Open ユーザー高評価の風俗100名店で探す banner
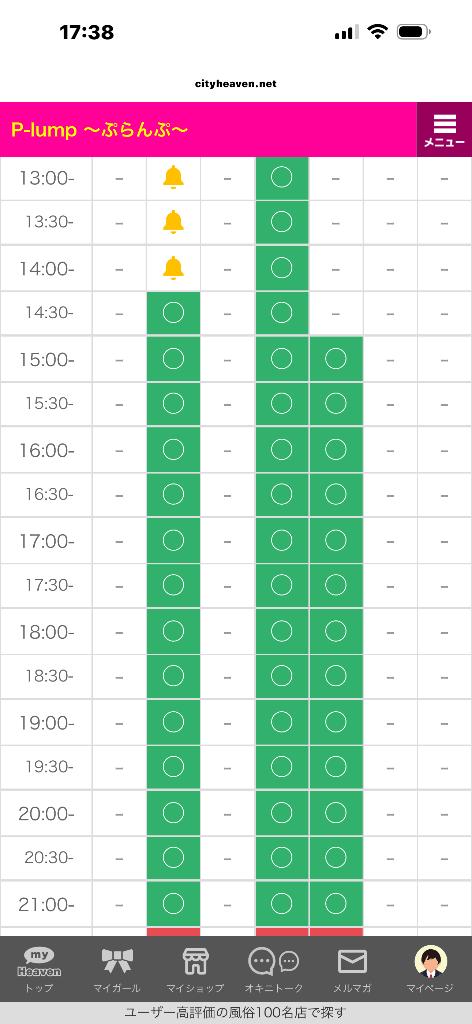The width and height of the screenshot is (472, 1024). pos(236,1013)
